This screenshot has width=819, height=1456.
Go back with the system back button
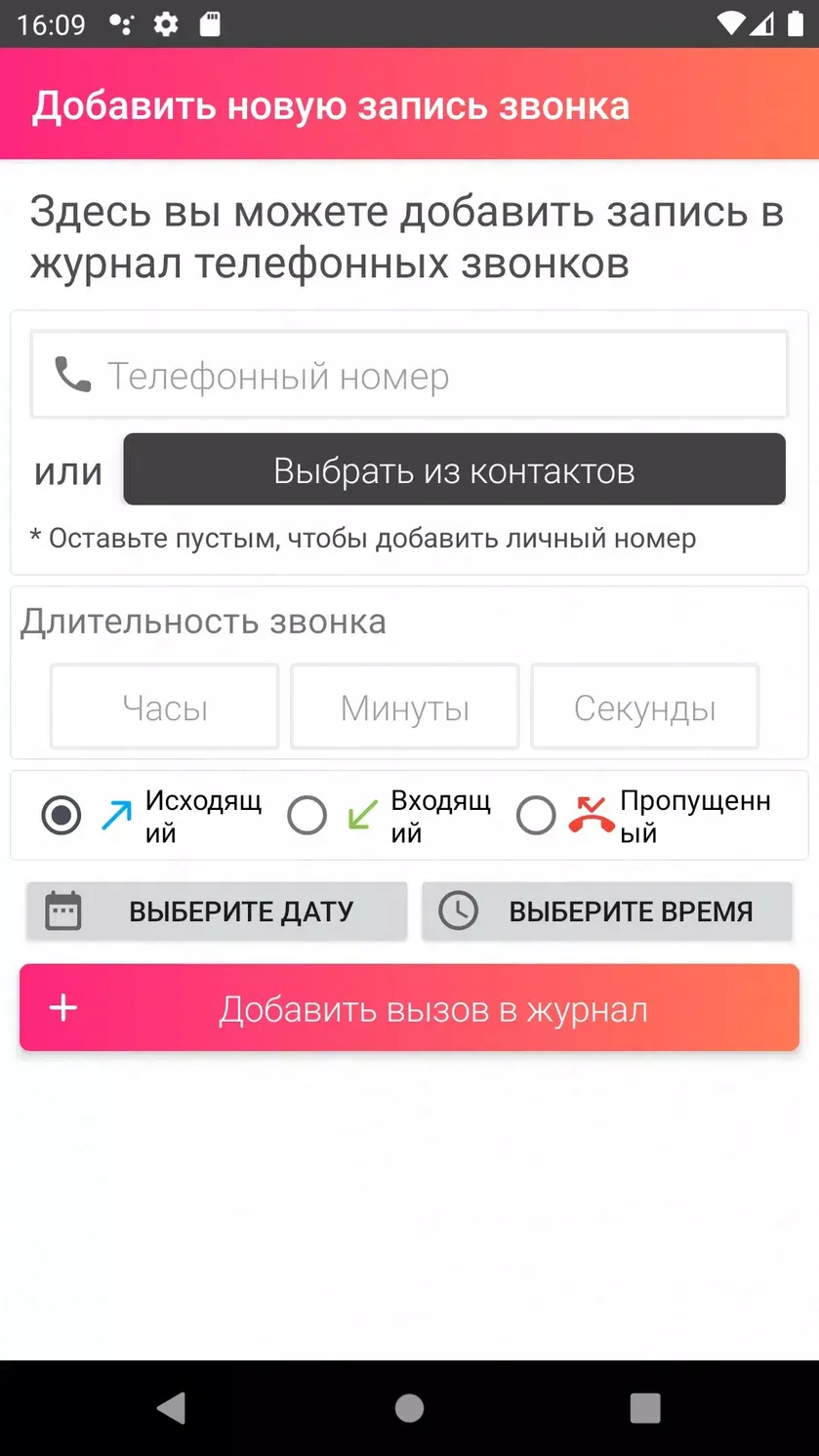coord(172,1407)
